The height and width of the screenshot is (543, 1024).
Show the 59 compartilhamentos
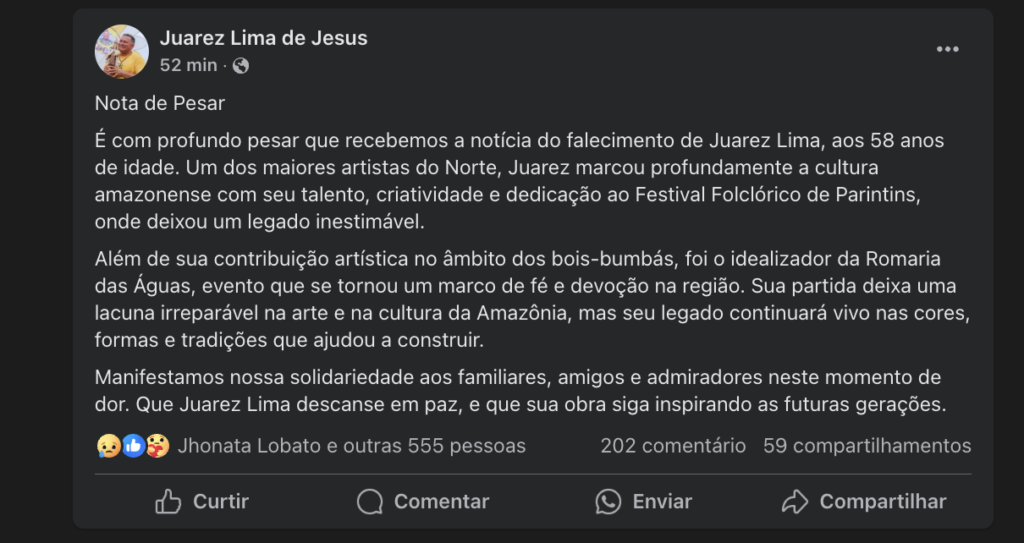pos(867,446)
